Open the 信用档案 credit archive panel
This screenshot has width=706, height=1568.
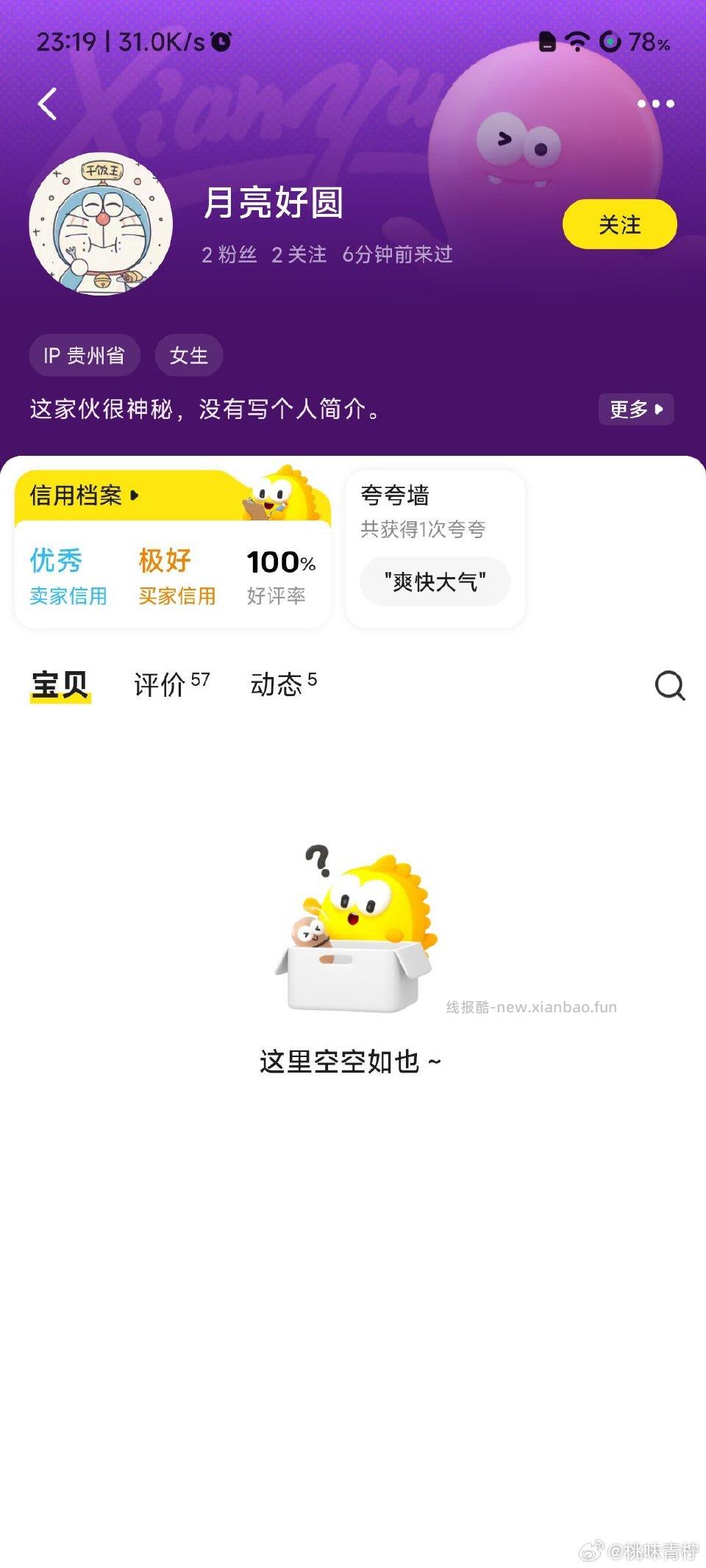81,495
